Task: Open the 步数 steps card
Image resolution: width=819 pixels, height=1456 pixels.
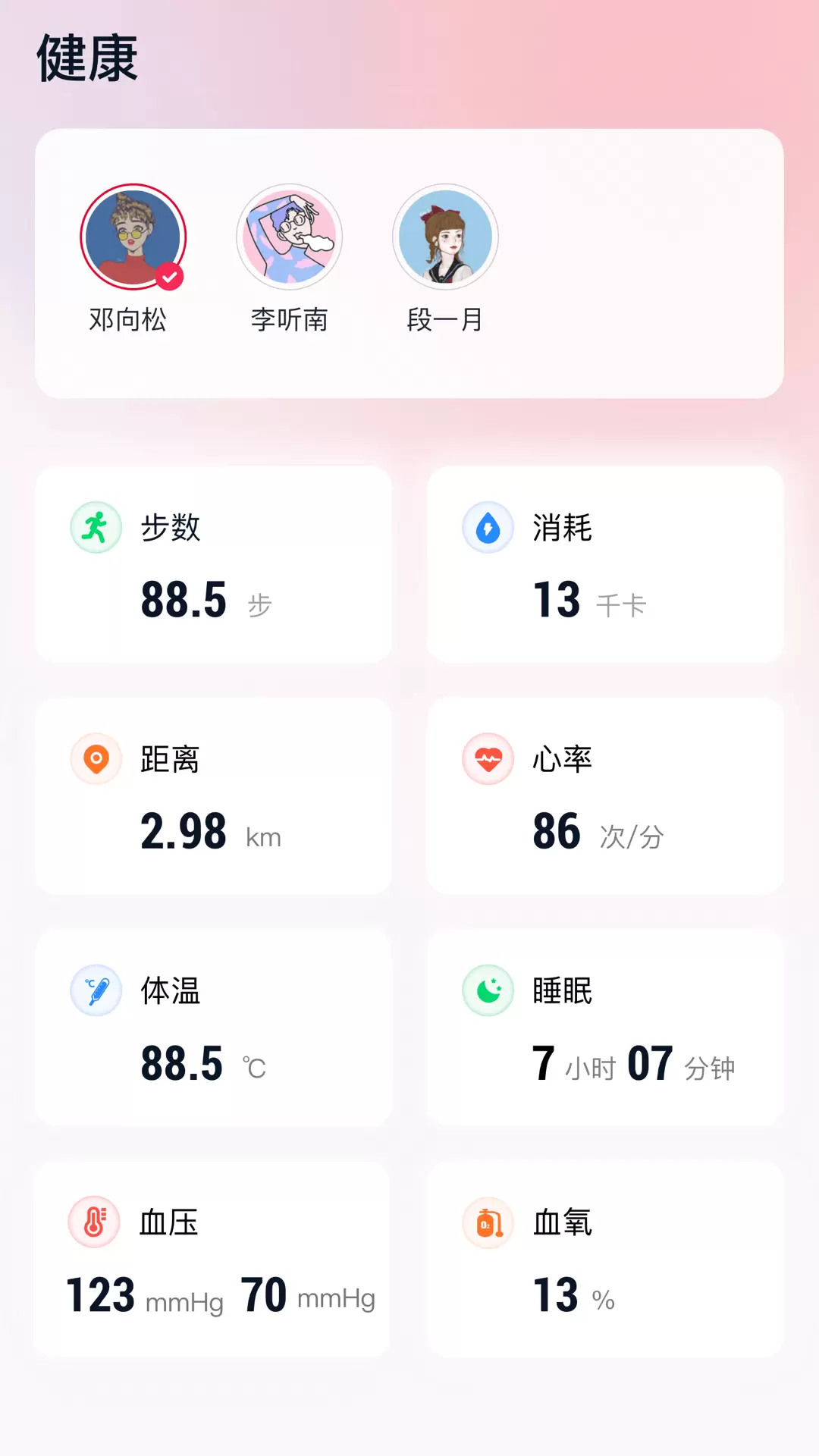Action: [213, 564]
